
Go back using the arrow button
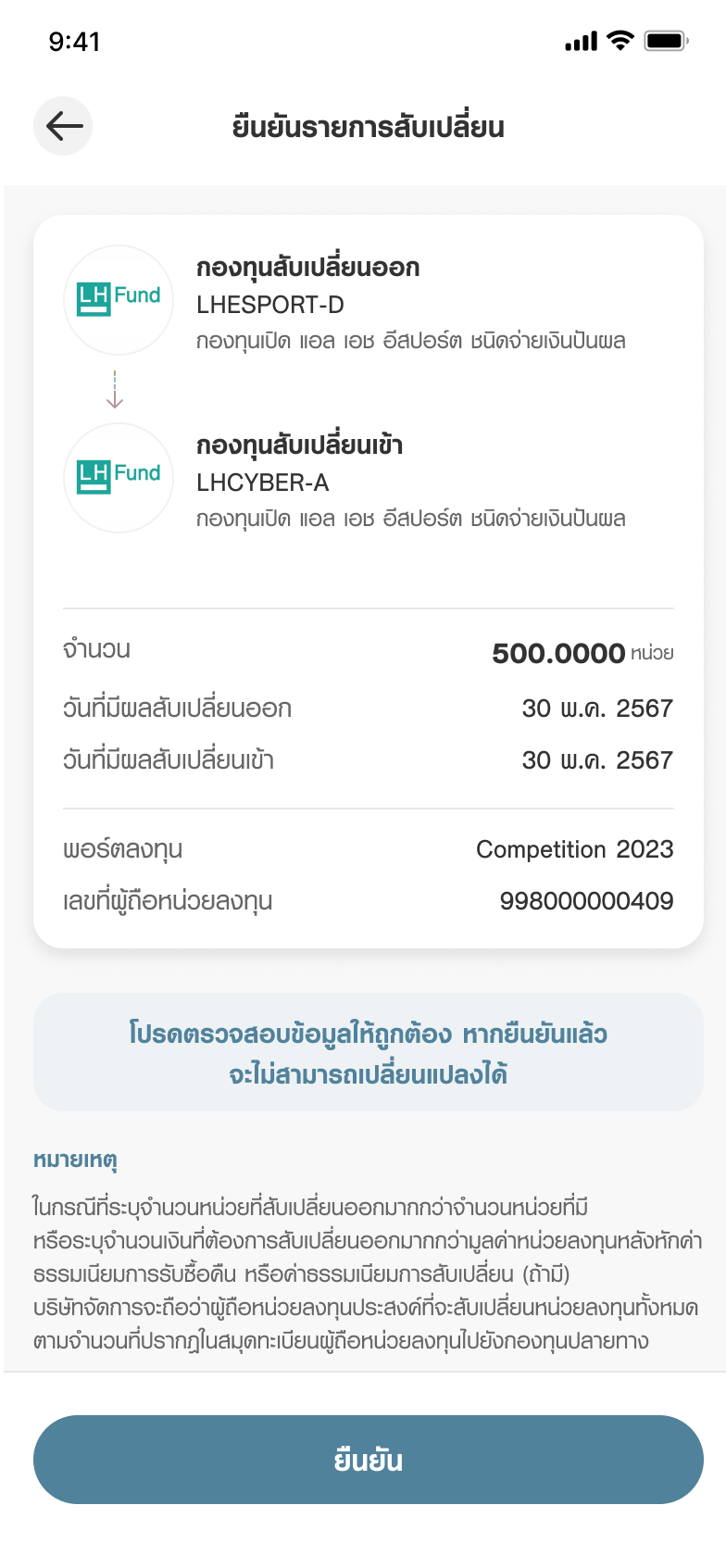point(63,126)
